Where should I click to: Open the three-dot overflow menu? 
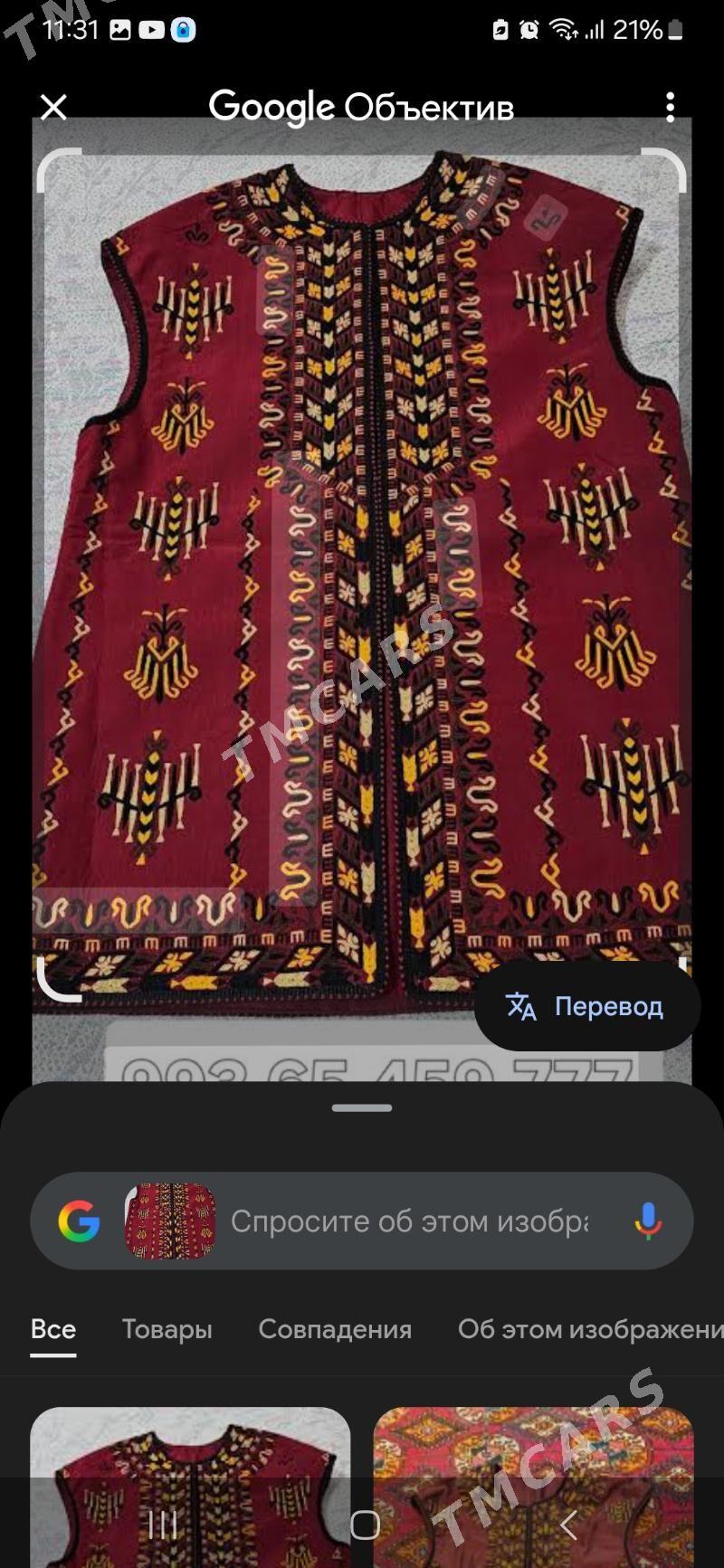coord(670,107)
